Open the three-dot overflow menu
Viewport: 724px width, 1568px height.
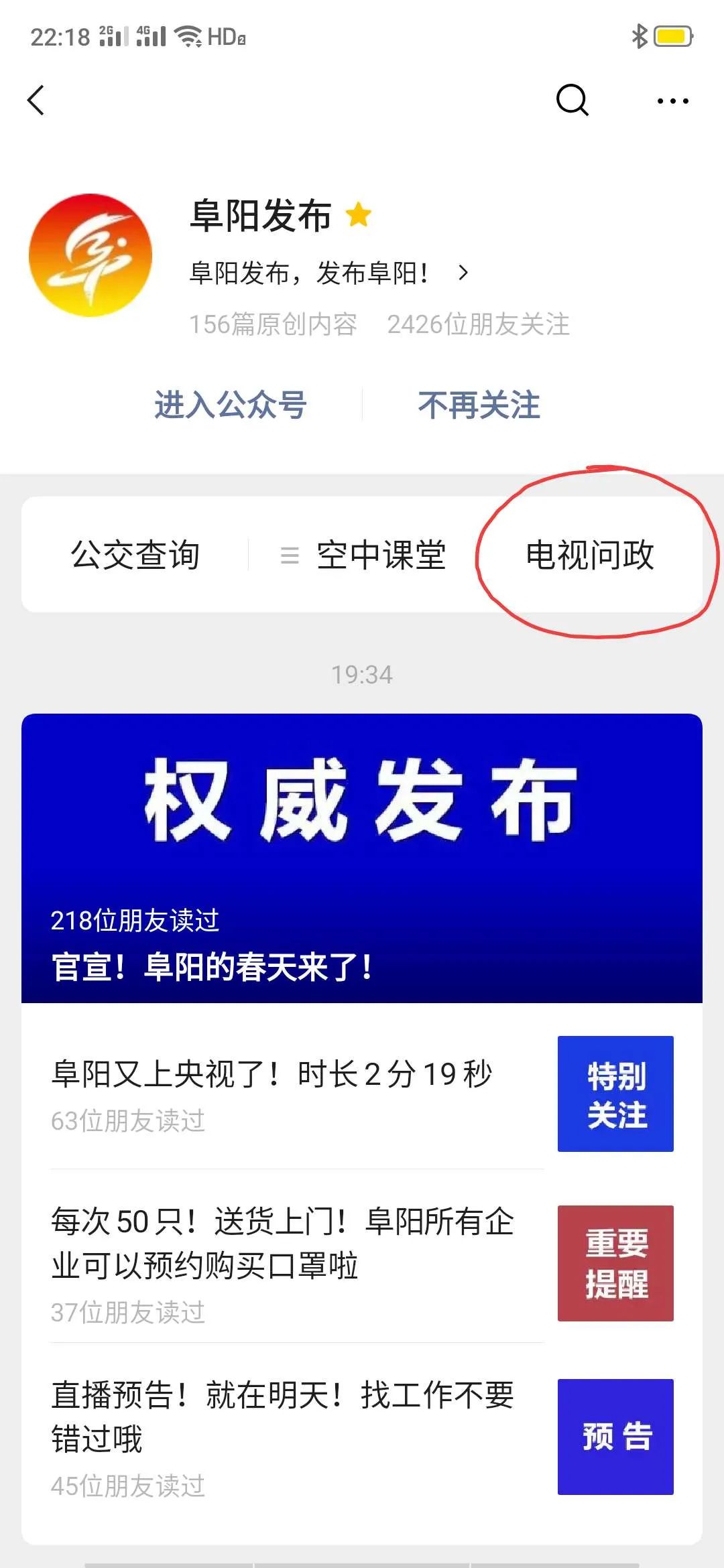(x=672, y=101)
